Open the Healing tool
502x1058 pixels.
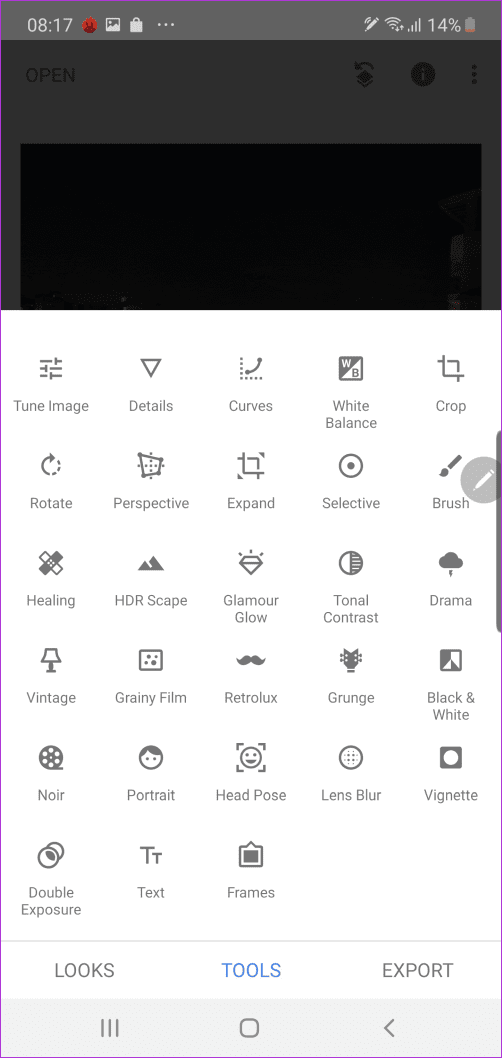click(x=51, y=579)
